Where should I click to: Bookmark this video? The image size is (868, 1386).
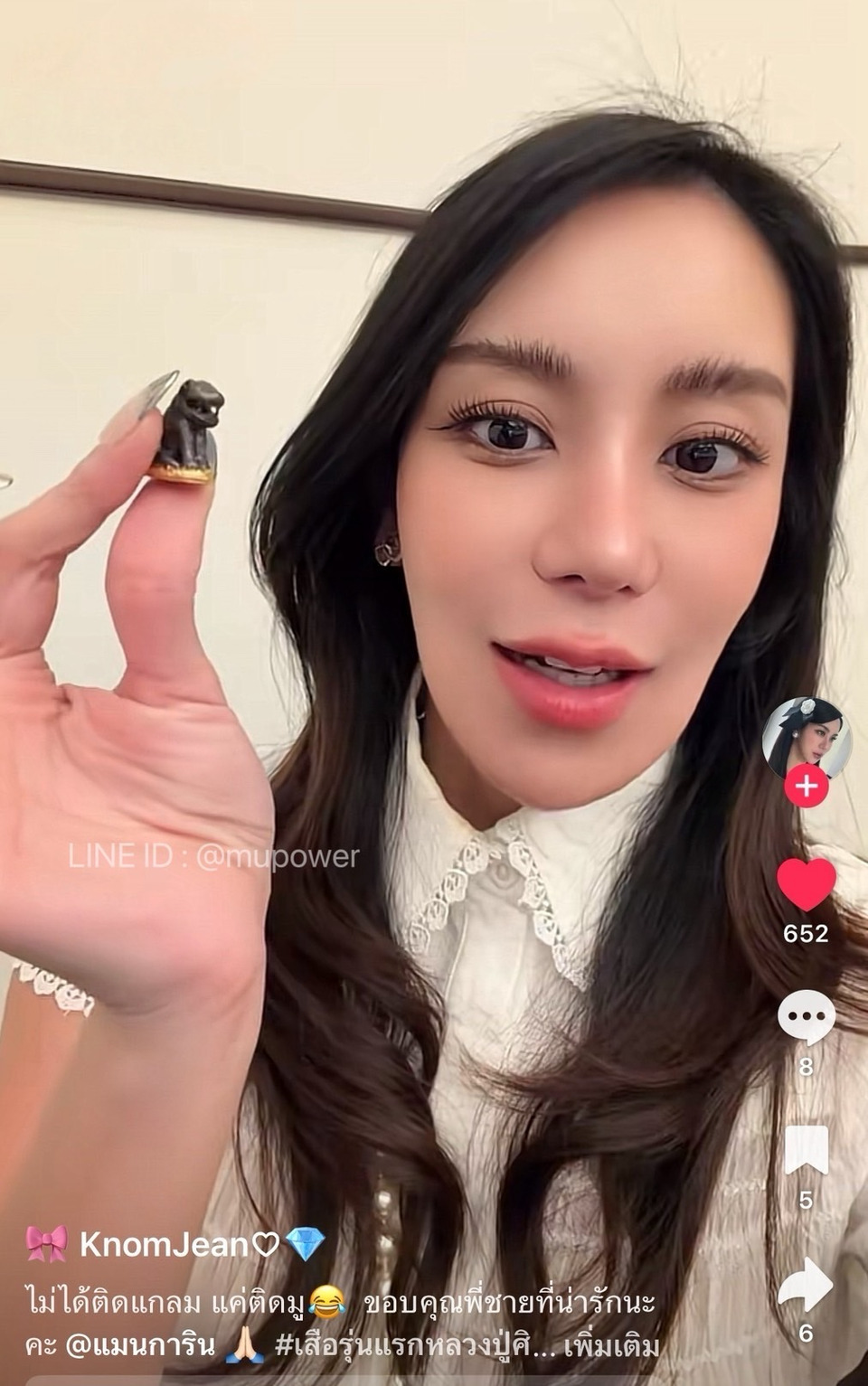click(x=806, y=1150)
